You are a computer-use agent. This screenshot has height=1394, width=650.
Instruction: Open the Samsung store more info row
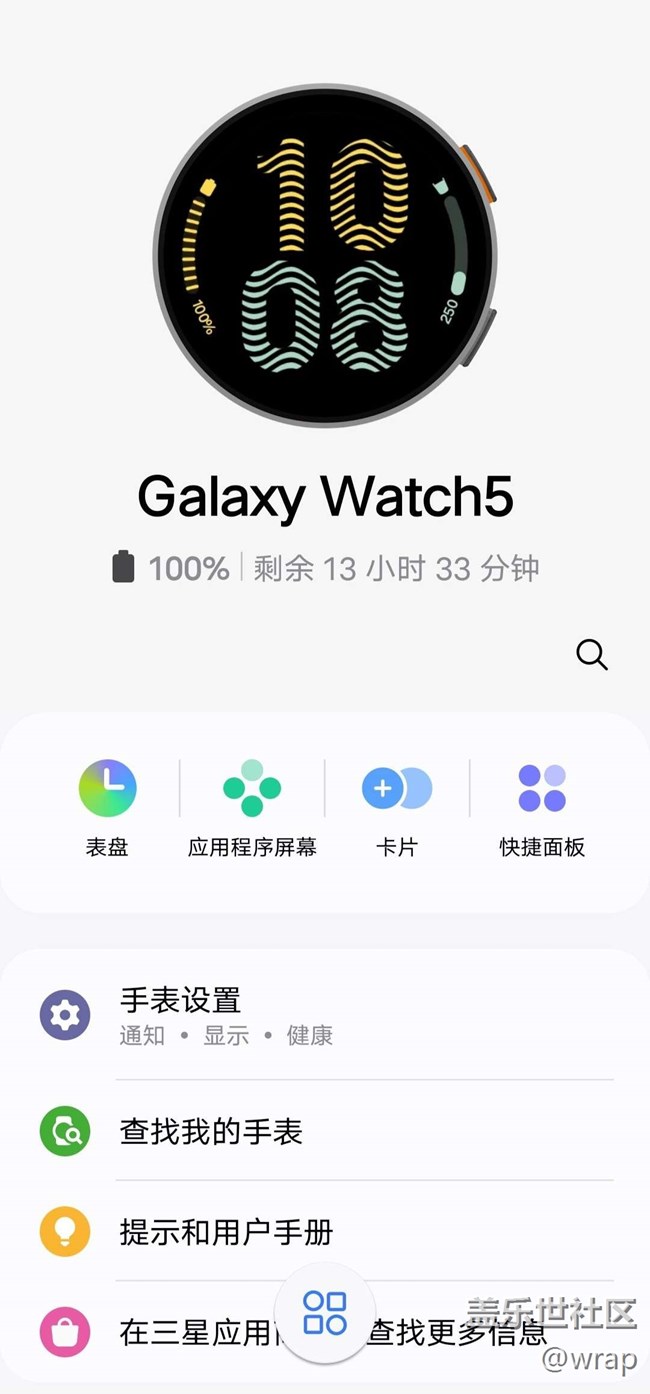[325, 1332]
